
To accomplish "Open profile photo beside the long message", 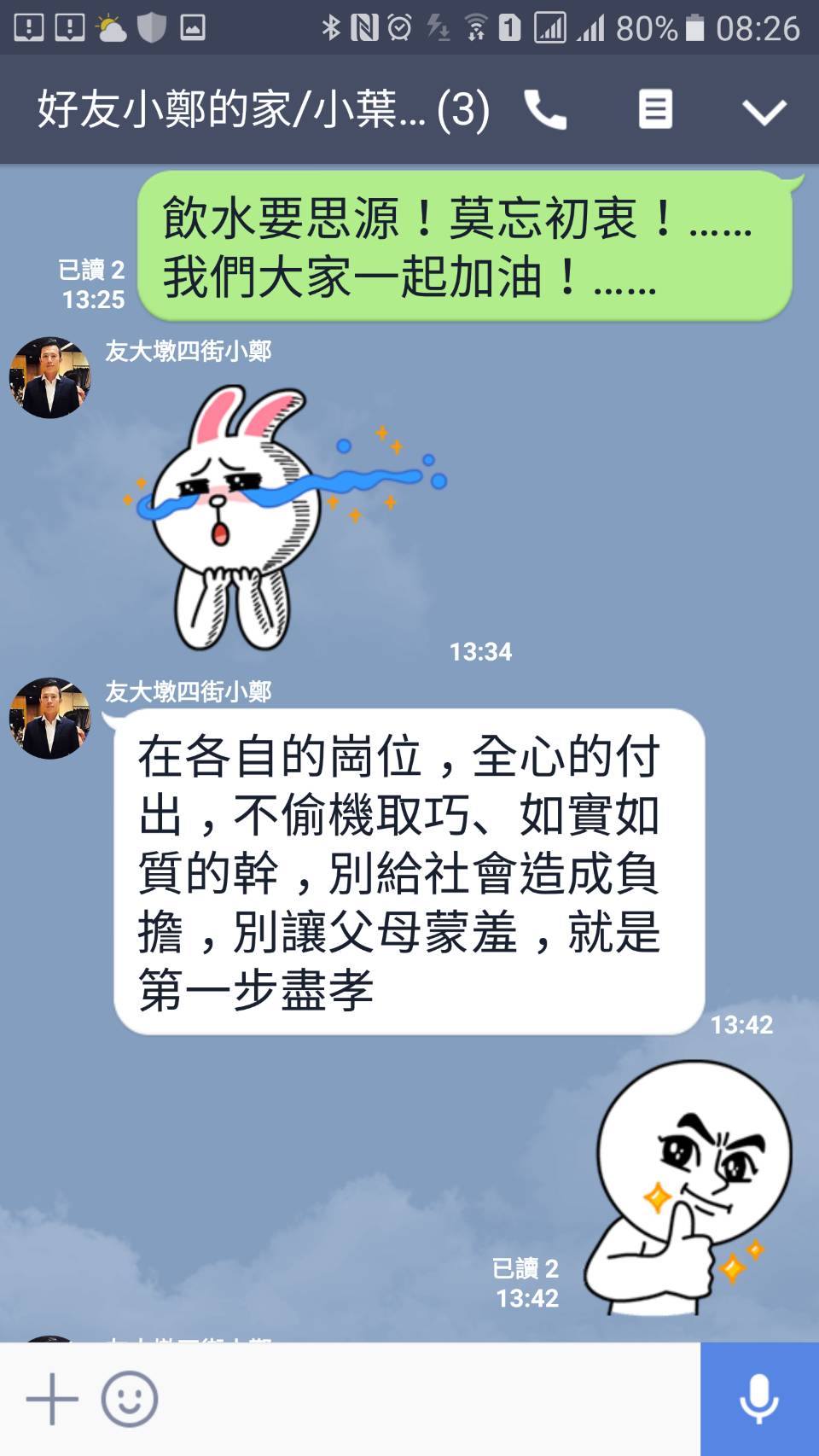I will [49, 719].
